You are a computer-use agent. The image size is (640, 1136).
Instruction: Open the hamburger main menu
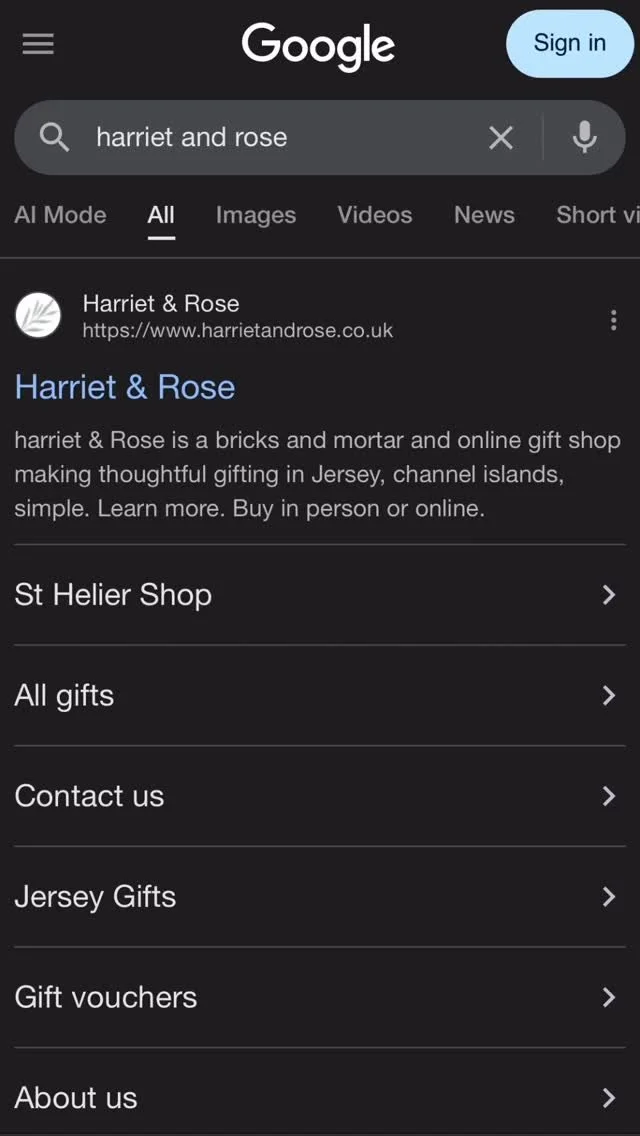click(38, 44)
